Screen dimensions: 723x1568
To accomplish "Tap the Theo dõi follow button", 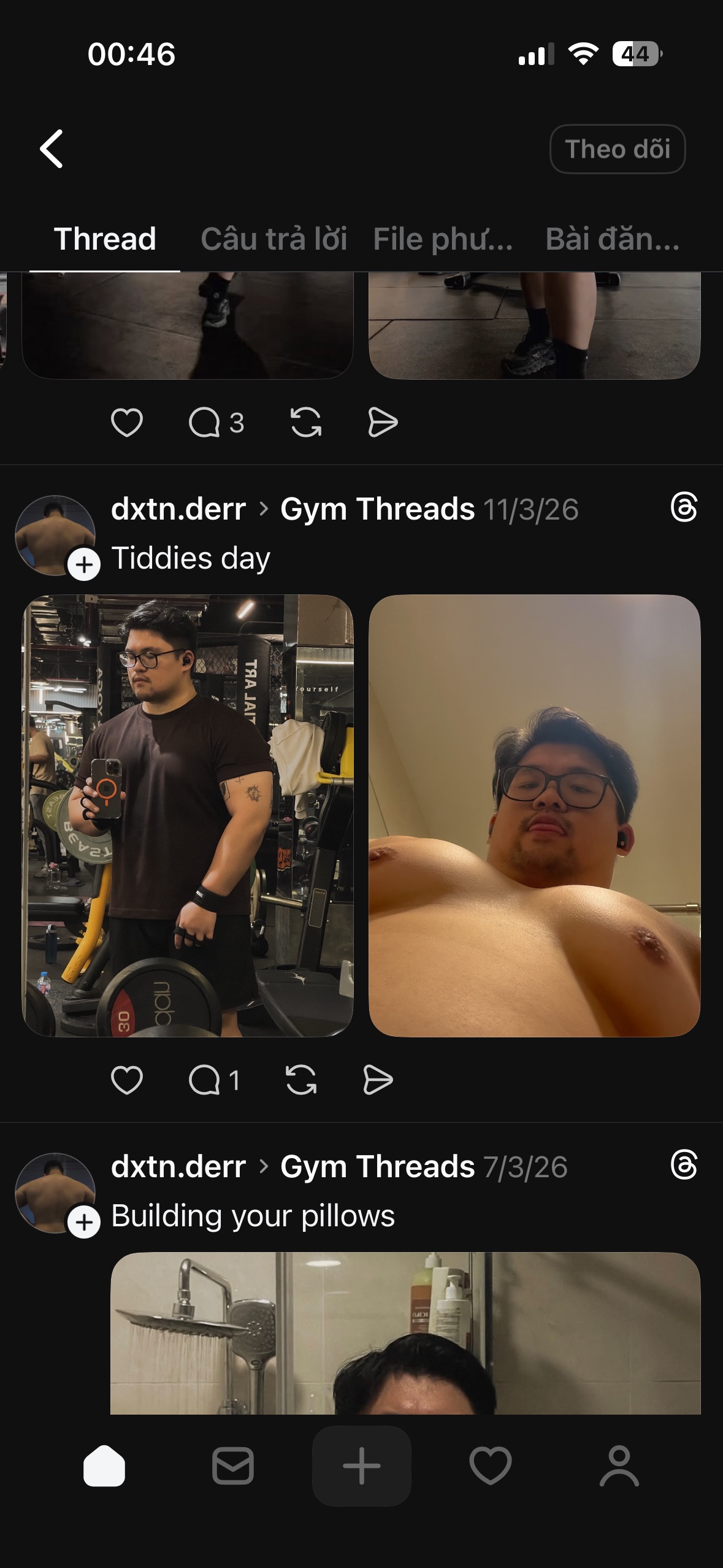I will (x=618, y=149).
